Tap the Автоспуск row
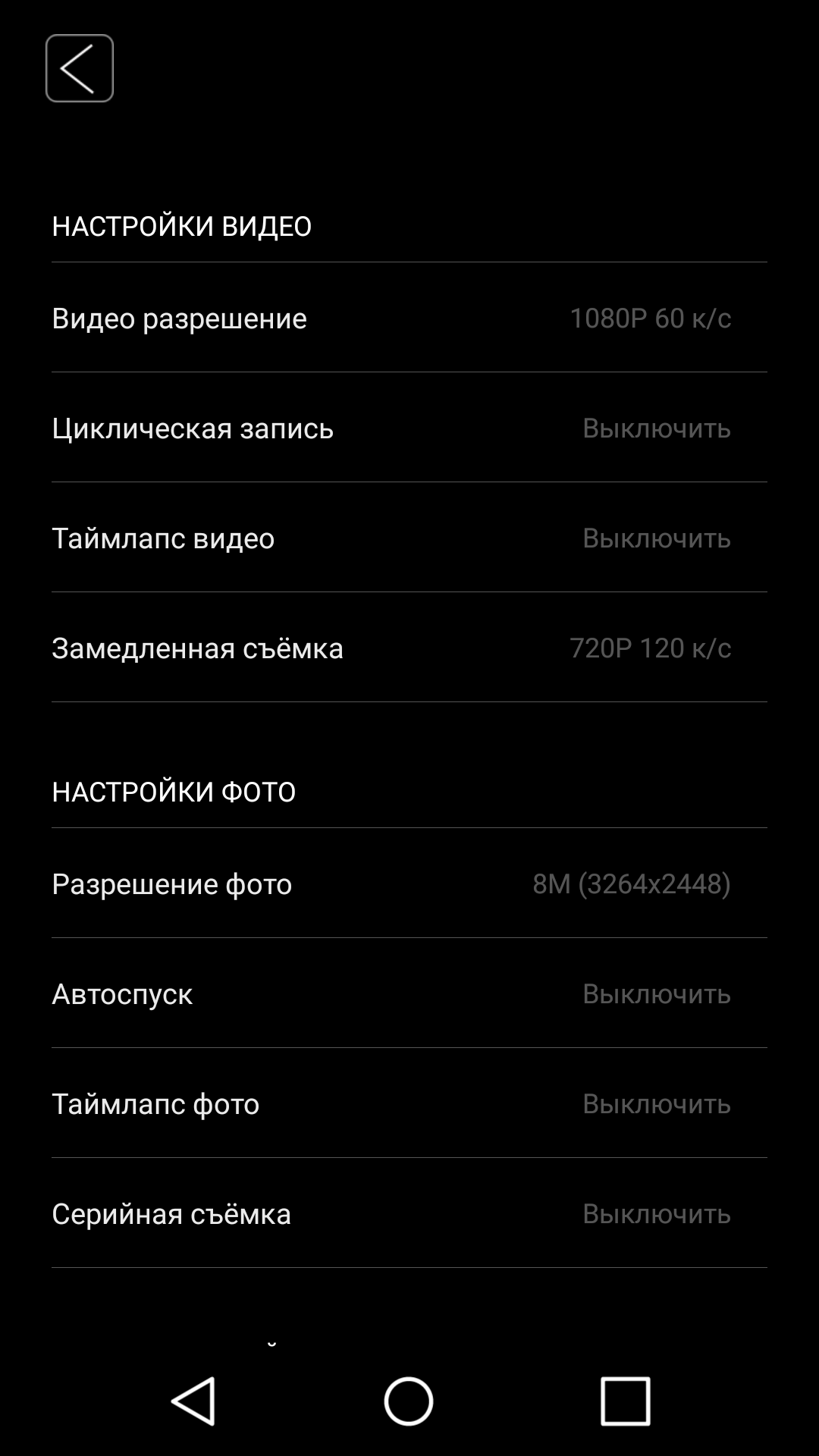The height and width of the screenshot is (1456, 819). click(x=409, y=993)
